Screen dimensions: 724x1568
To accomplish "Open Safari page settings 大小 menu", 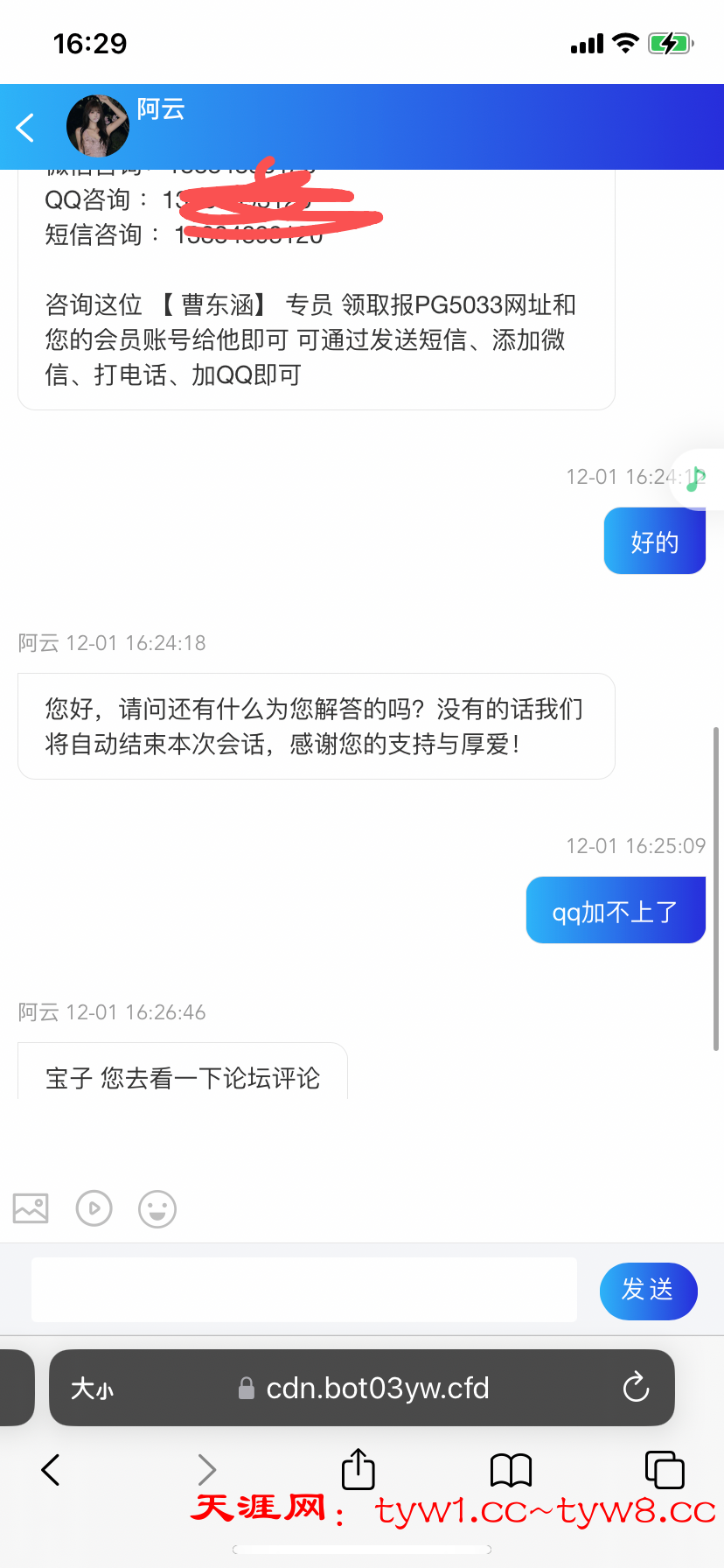I will [92, 1389].
